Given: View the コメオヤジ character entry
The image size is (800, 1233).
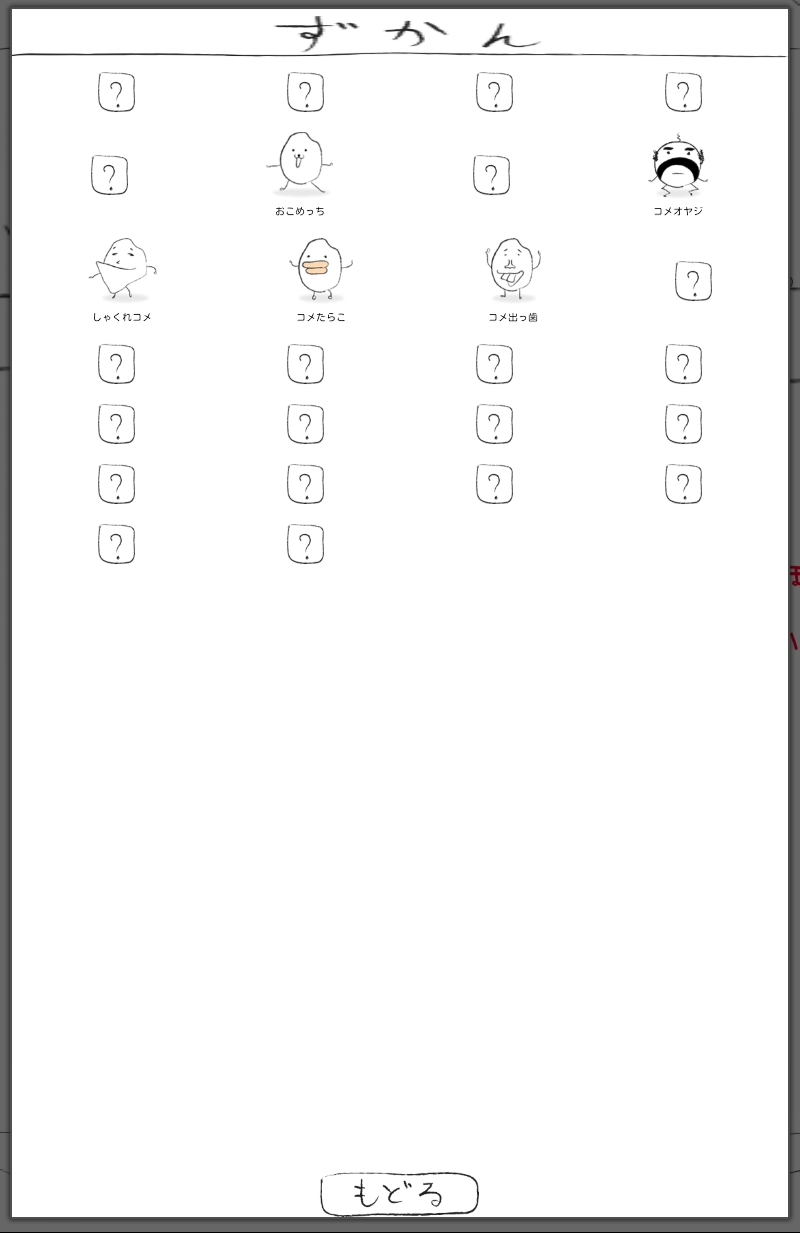Looking at the screenshot, I should tap(678, 167).
